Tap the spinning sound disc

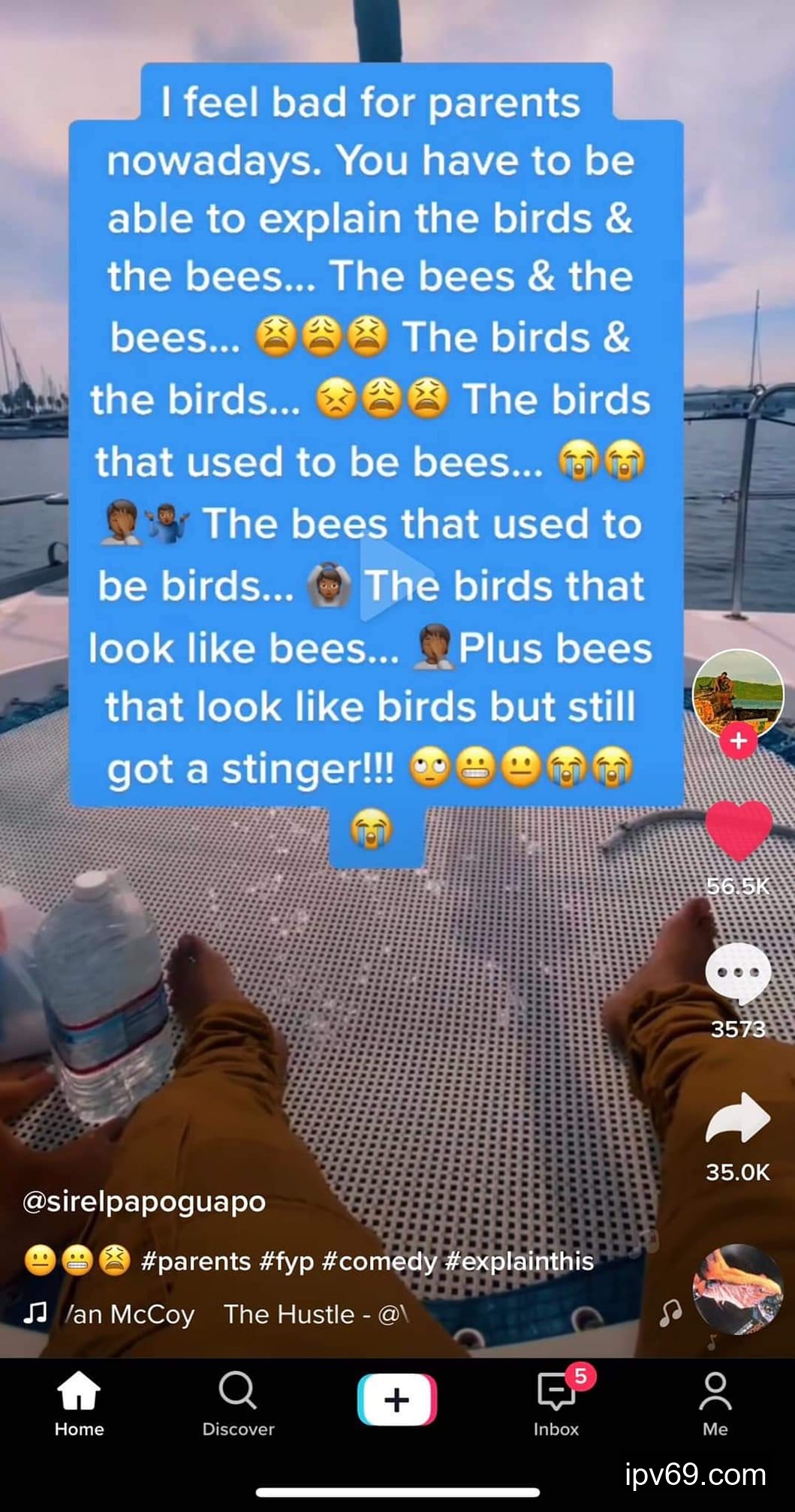click(x=738, y=1290)
